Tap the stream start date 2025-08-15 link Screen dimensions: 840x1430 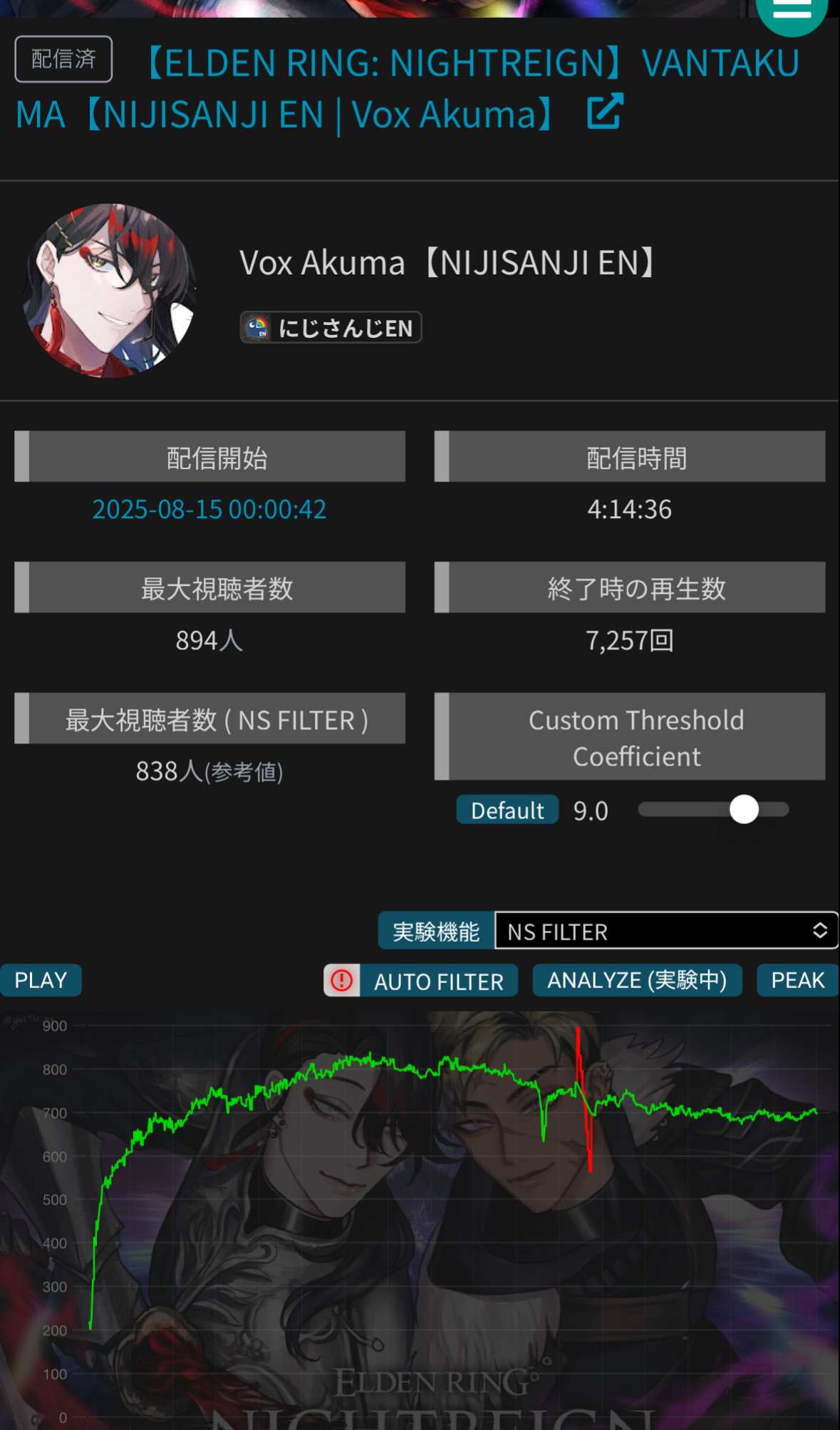(x=209, y=509)
